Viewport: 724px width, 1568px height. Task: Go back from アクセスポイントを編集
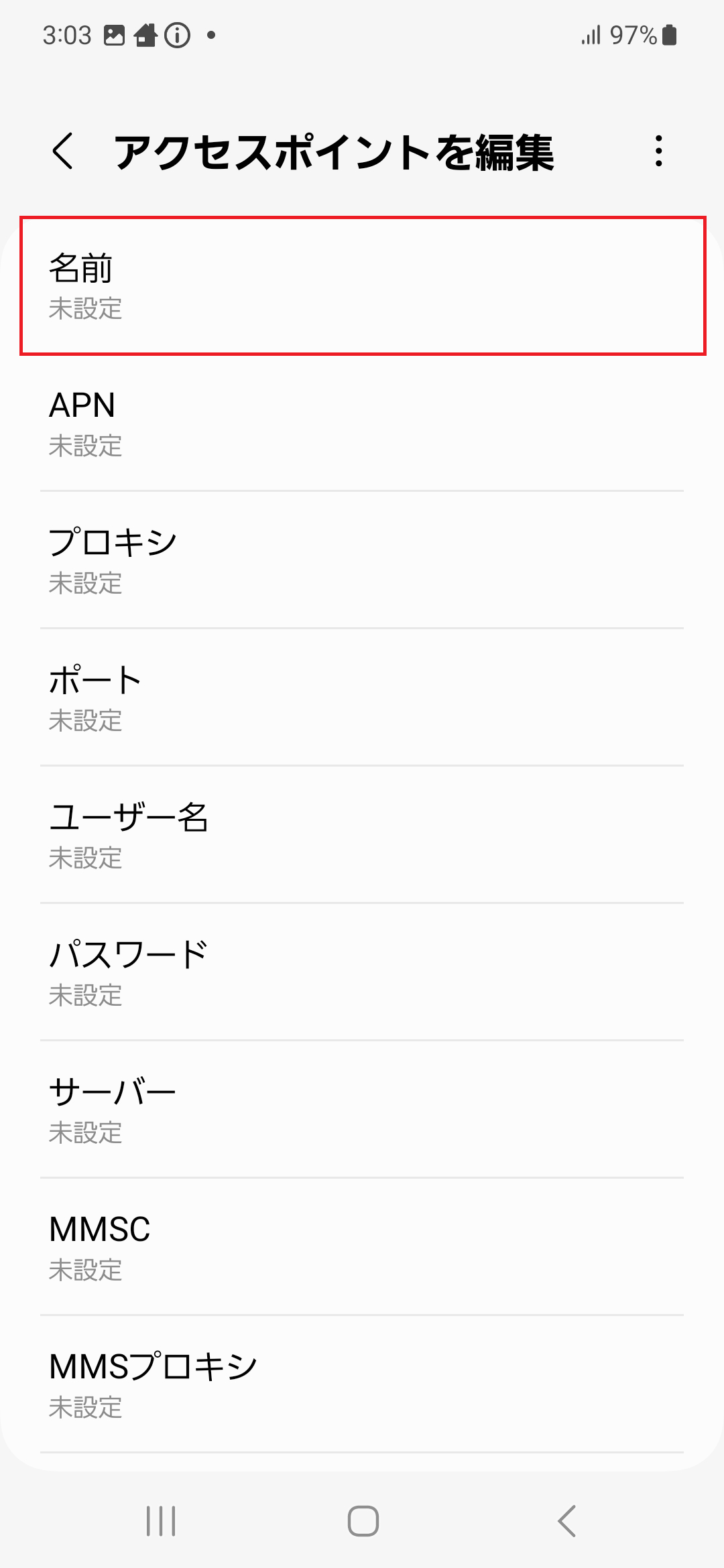pyautogui.click(x=62, y=151)
